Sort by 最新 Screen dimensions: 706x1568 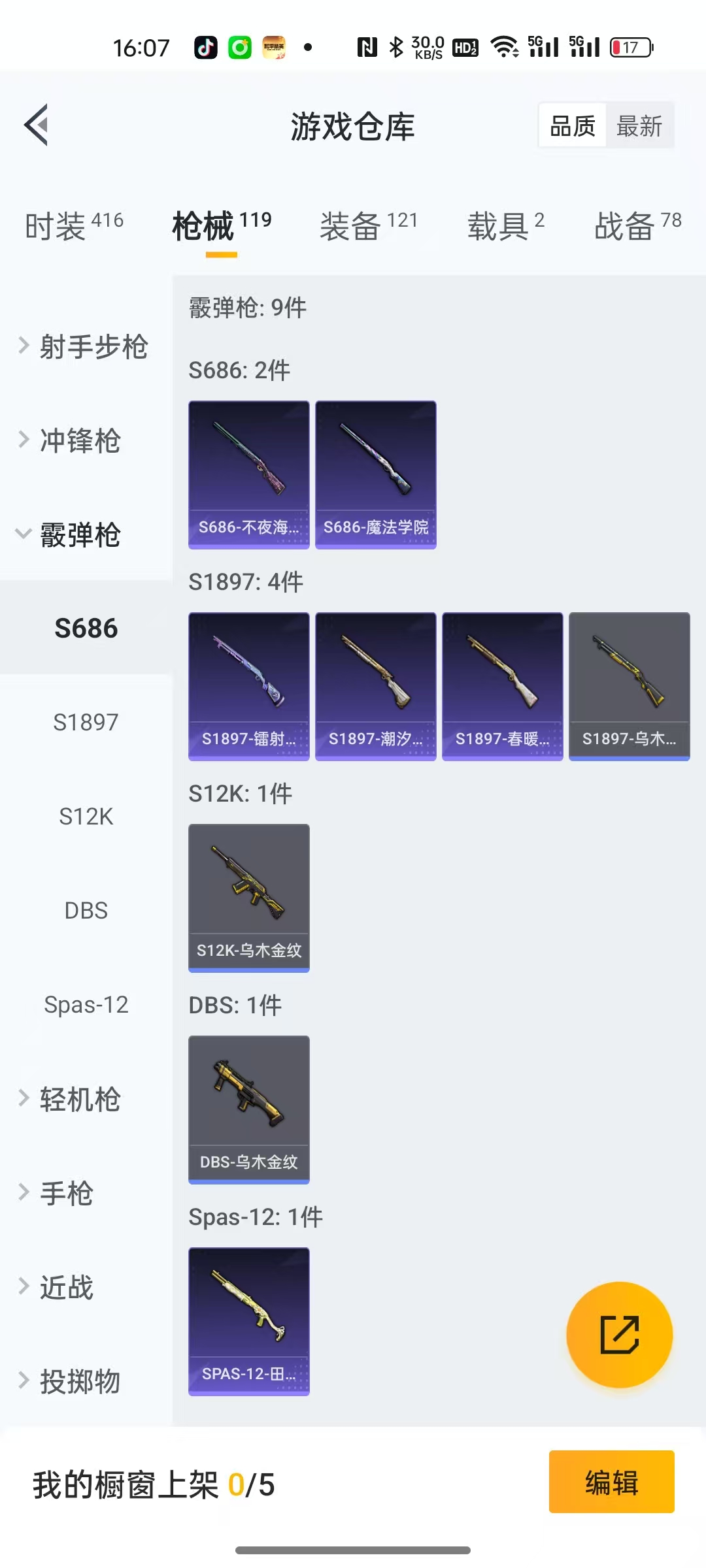[x=639, y=125]
